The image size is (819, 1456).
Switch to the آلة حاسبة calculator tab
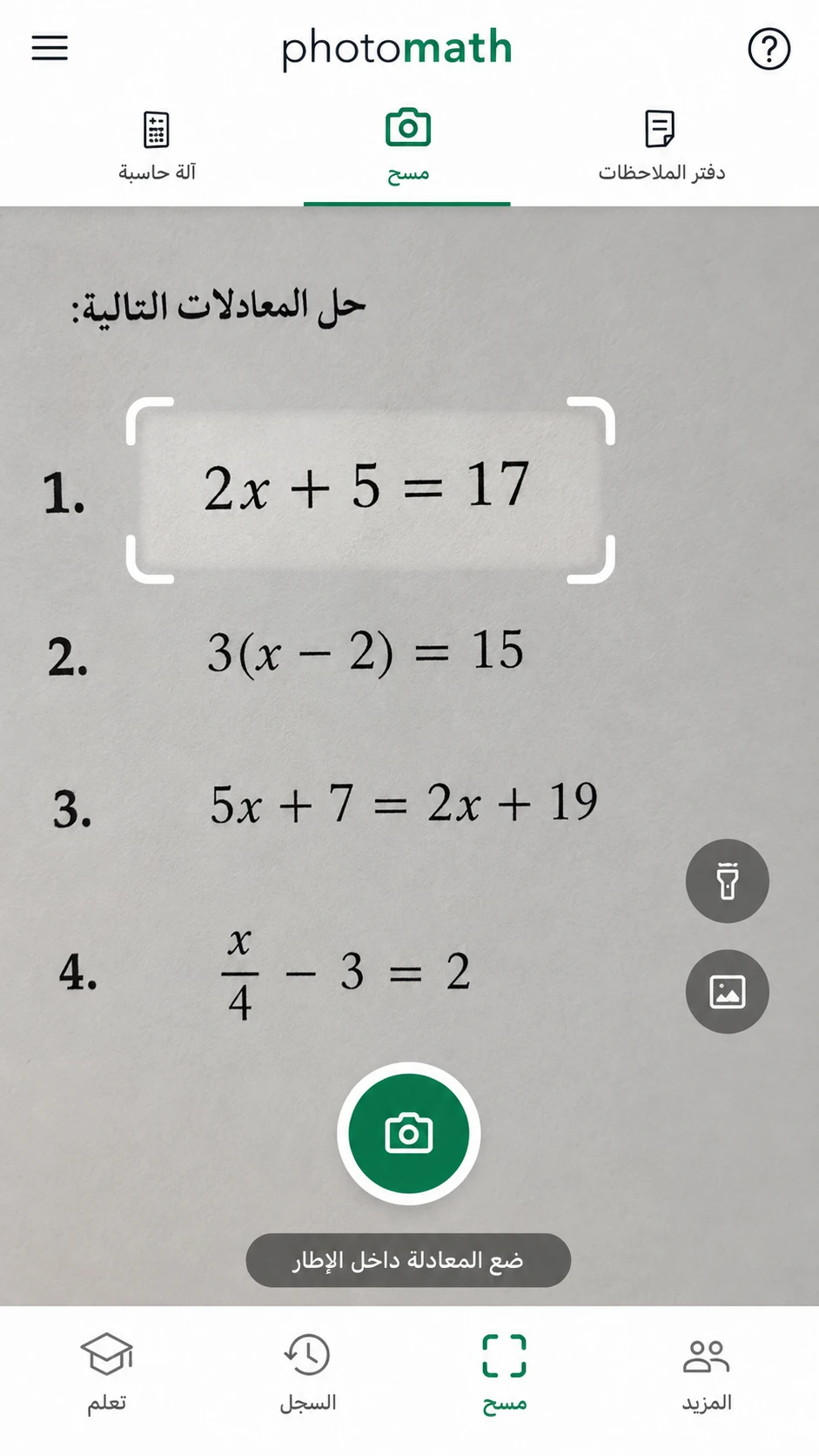157,147
